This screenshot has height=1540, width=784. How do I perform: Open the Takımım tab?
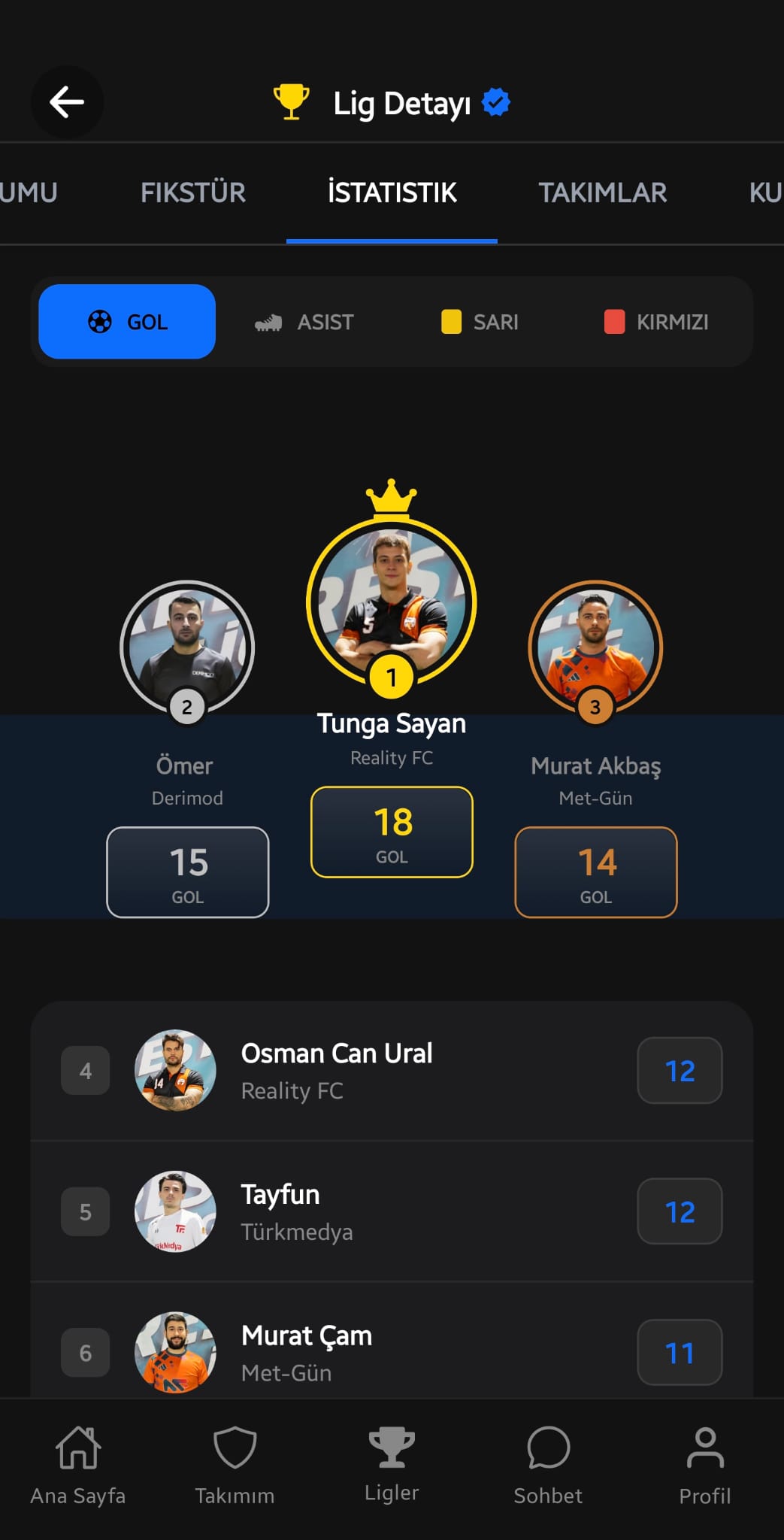[x=235, y=1465]
